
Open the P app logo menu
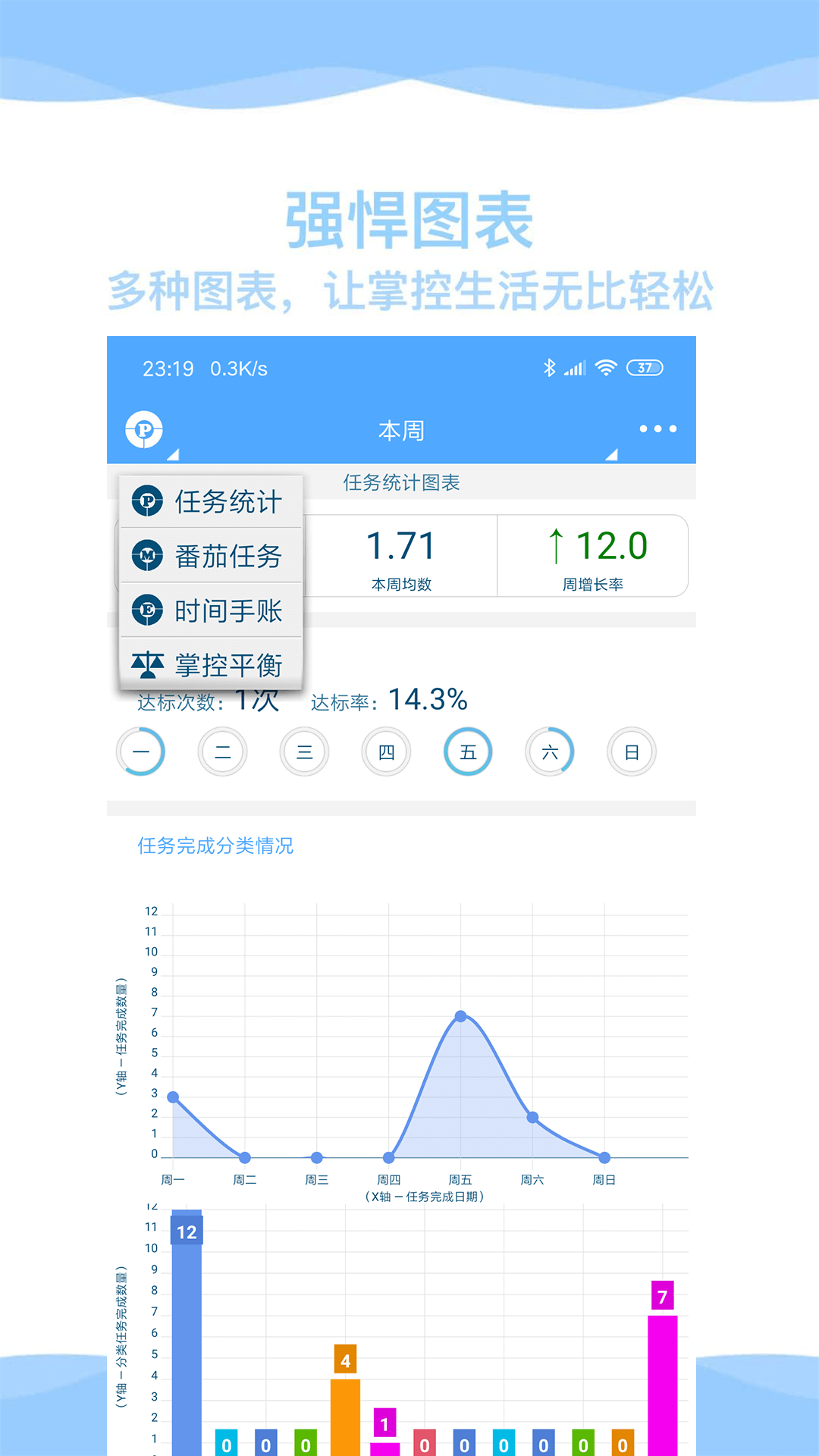(144, 428)
